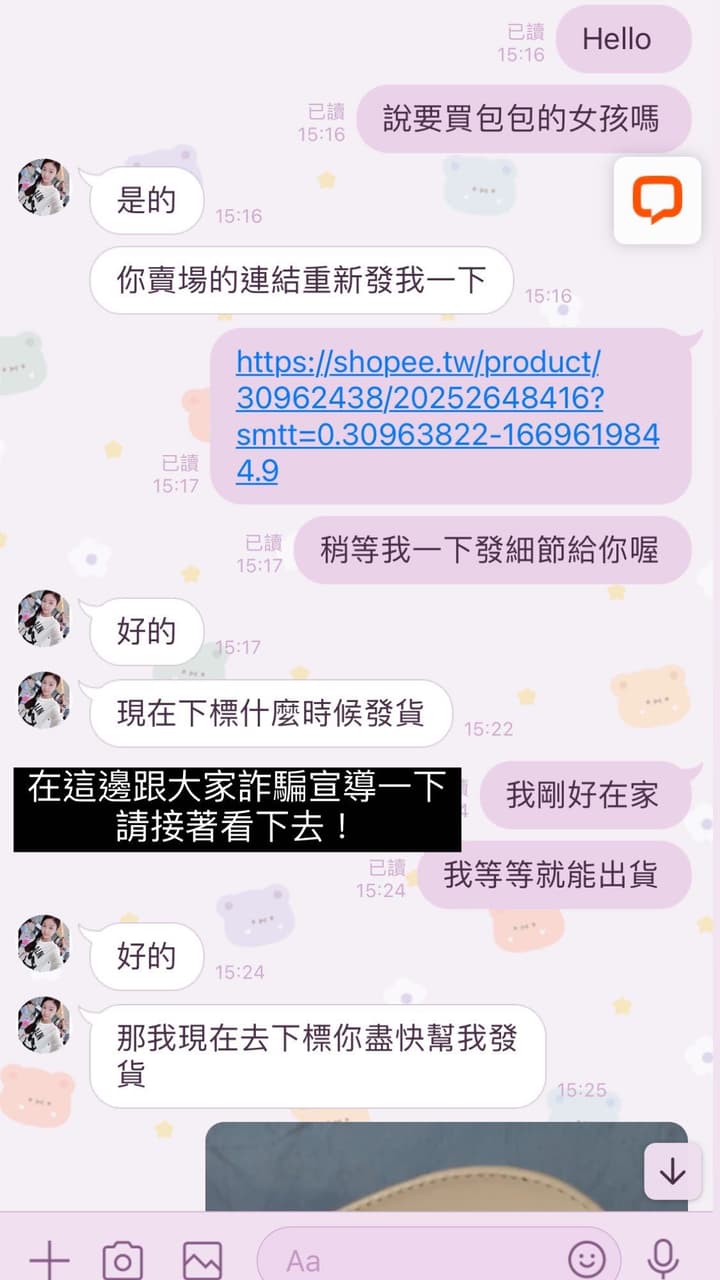
Task: Open the emoji and sticker picker
Action: [587, 1258]
